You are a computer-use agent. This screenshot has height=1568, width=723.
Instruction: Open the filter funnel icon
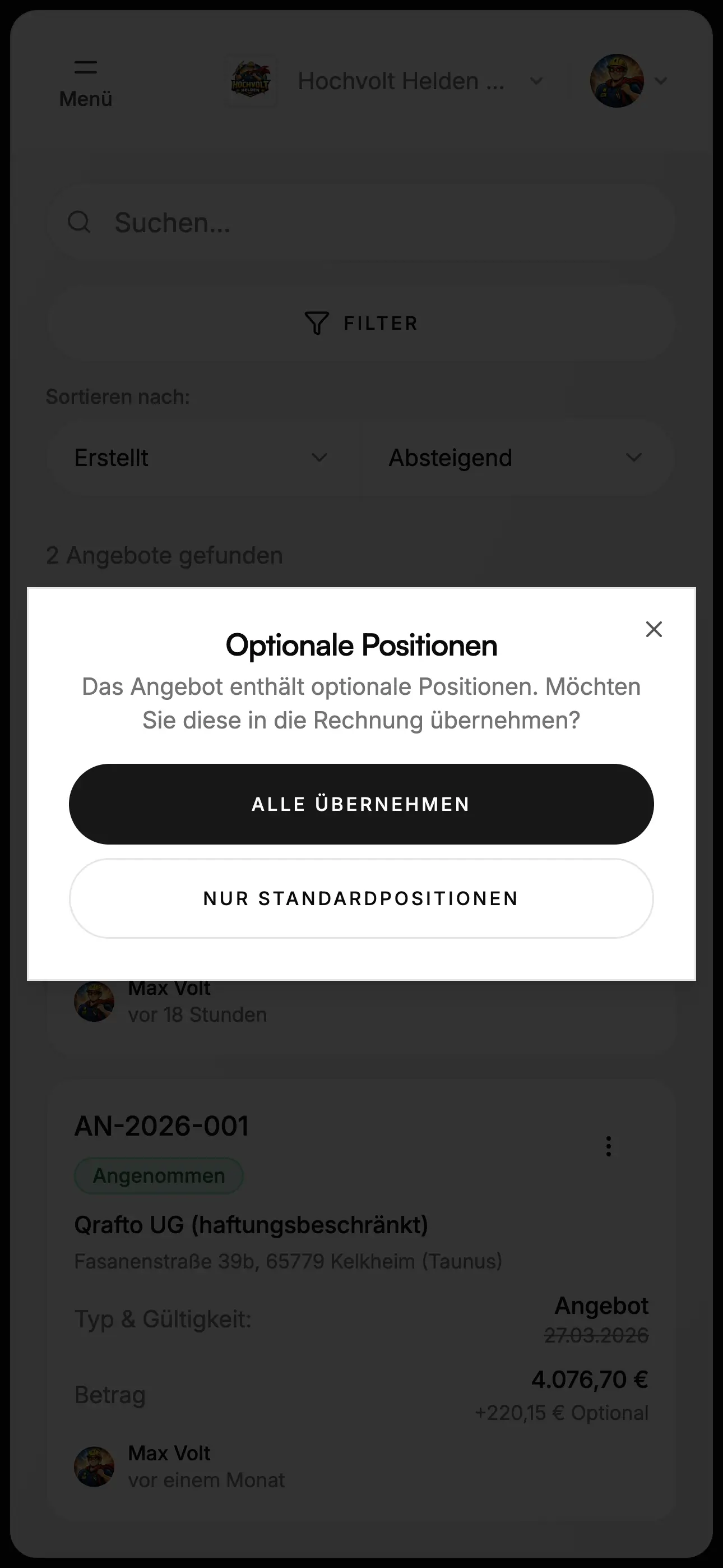316,322
